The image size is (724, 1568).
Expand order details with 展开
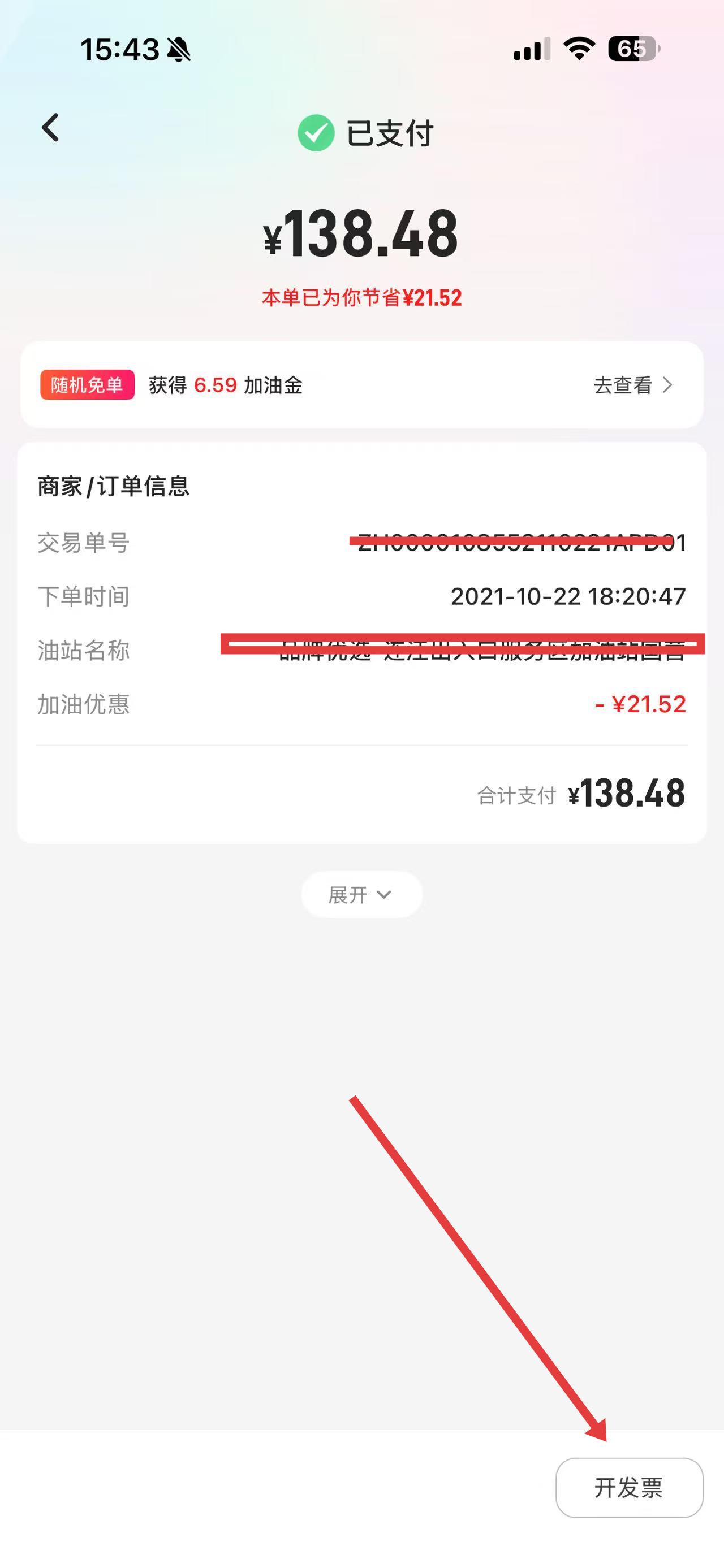[361, 894]
